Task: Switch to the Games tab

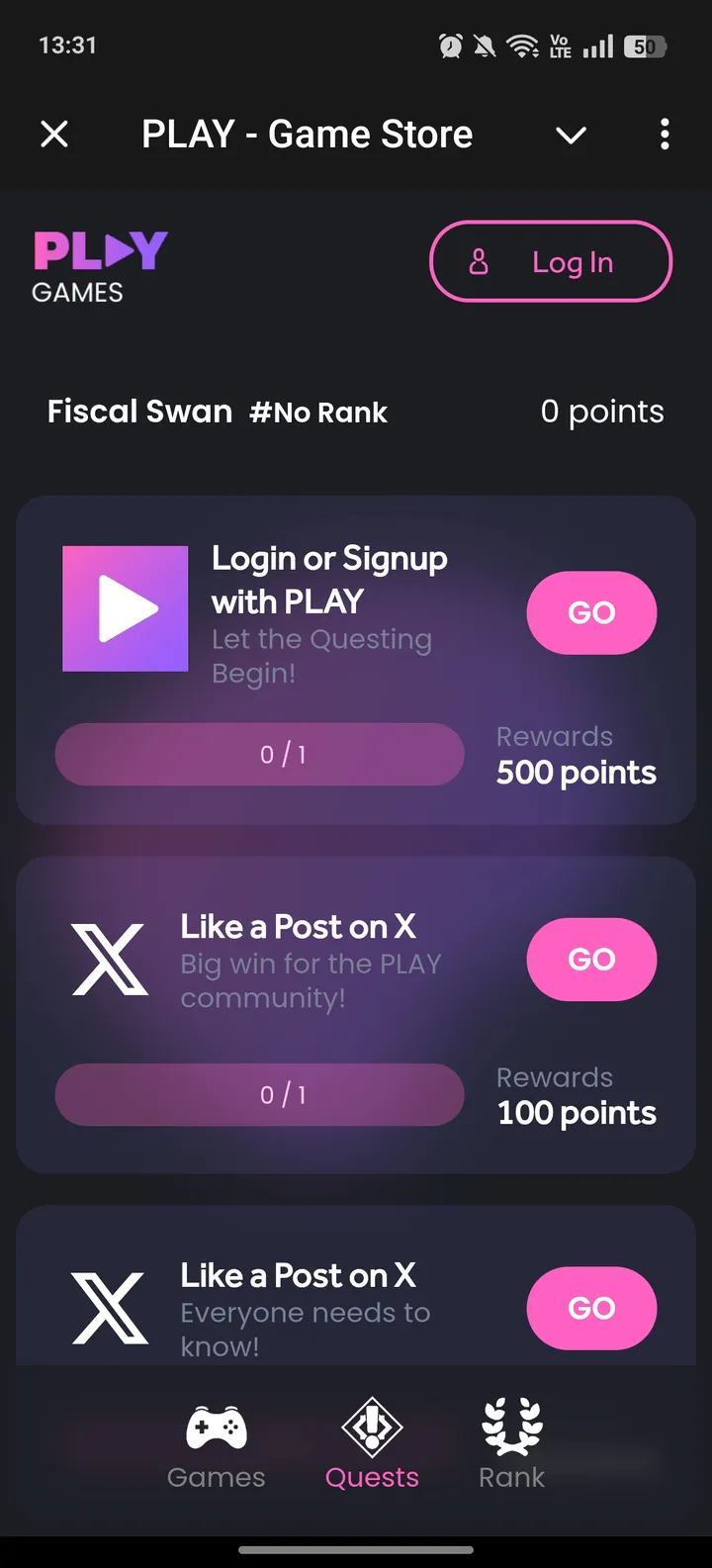Action: tap(217, 1444)
